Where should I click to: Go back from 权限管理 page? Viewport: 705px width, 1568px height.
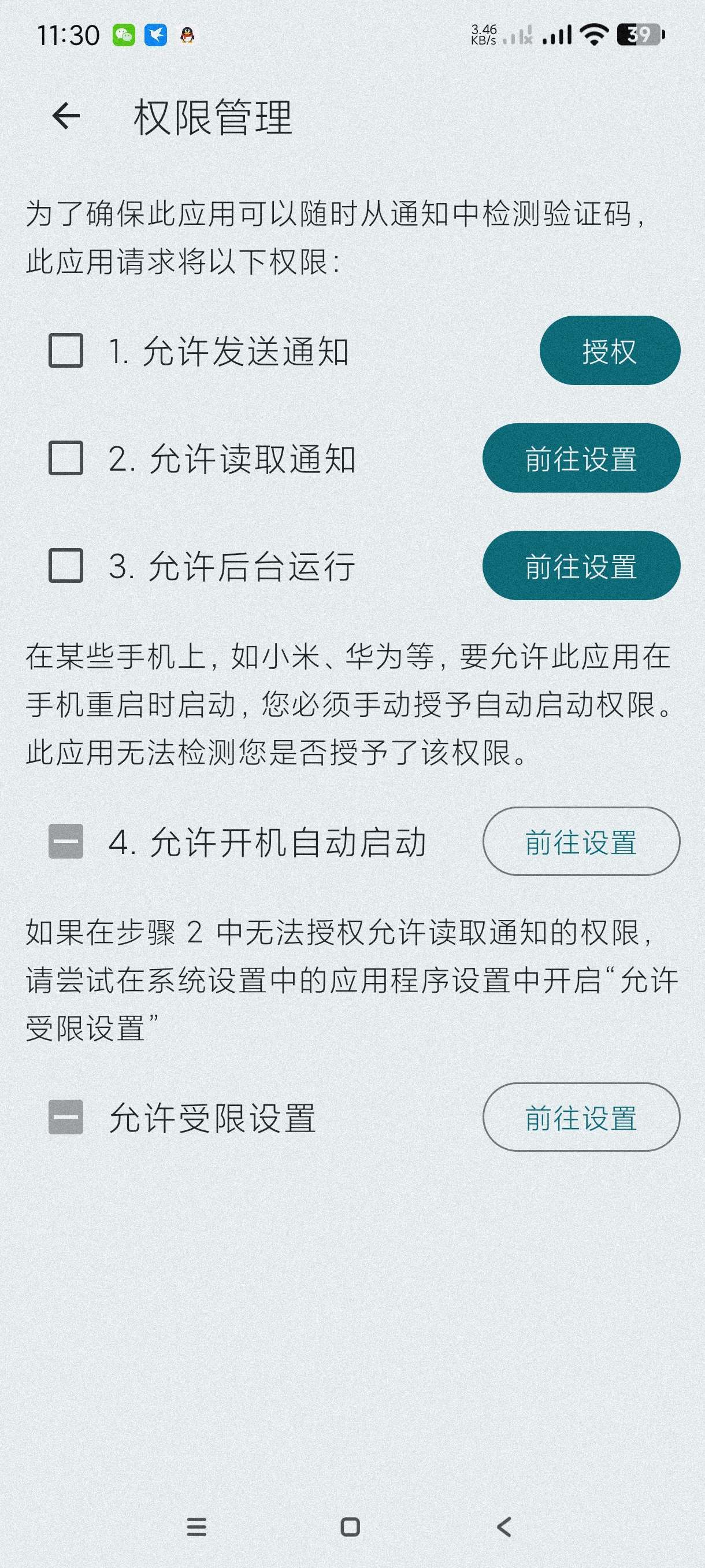click(x=66, y=116)
